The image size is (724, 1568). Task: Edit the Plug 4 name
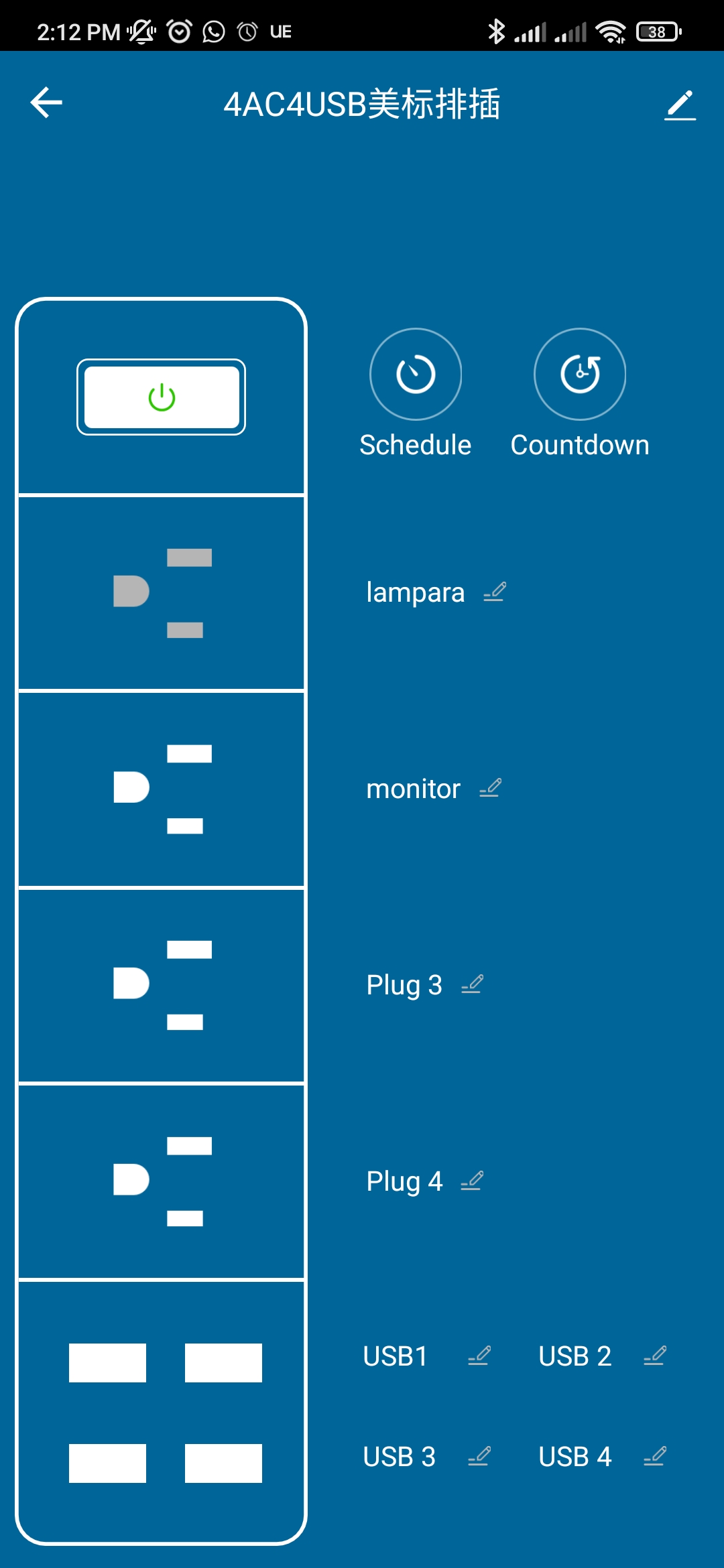(x=473, y=1181)
